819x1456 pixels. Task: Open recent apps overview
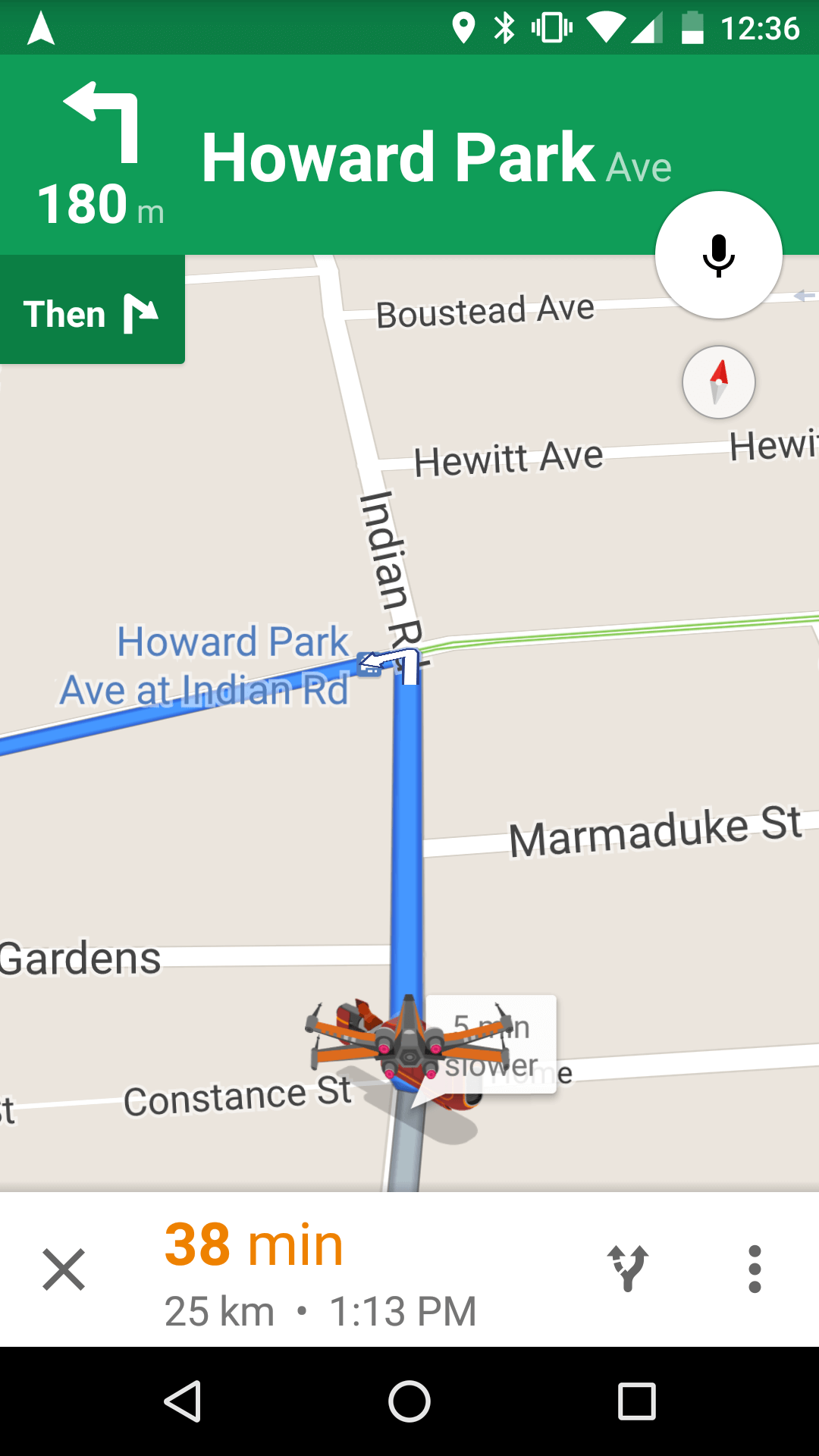tap(637, 1401)
